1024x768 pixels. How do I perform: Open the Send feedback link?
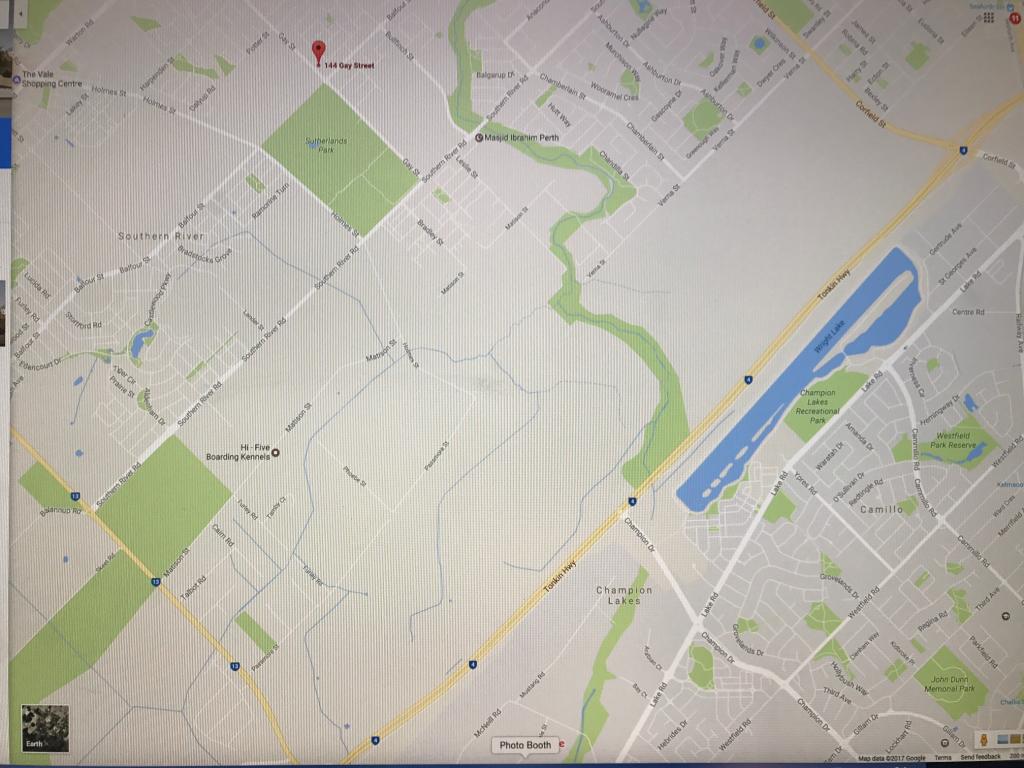[980, 758]
